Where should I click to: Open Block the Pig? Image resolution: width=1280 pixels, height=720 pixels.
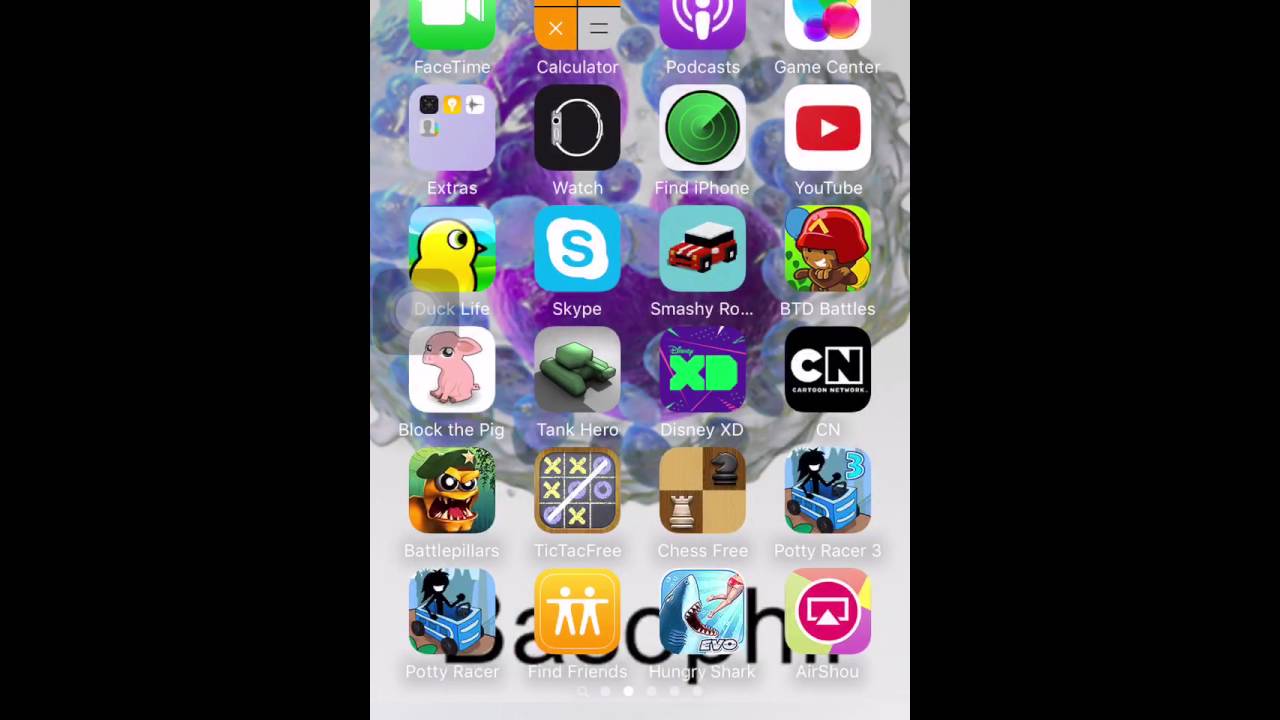click(x=452, y=370)
